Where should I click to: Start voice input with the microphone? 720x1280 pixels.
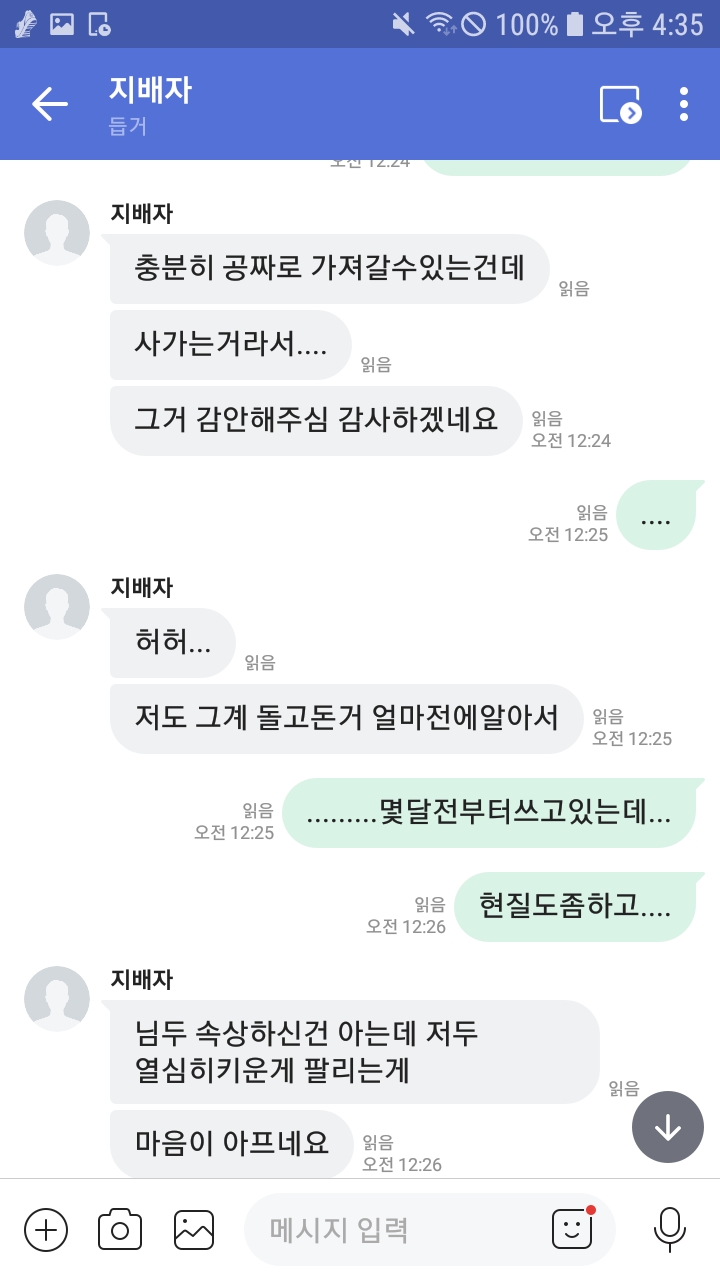(x=669, y=1229)
